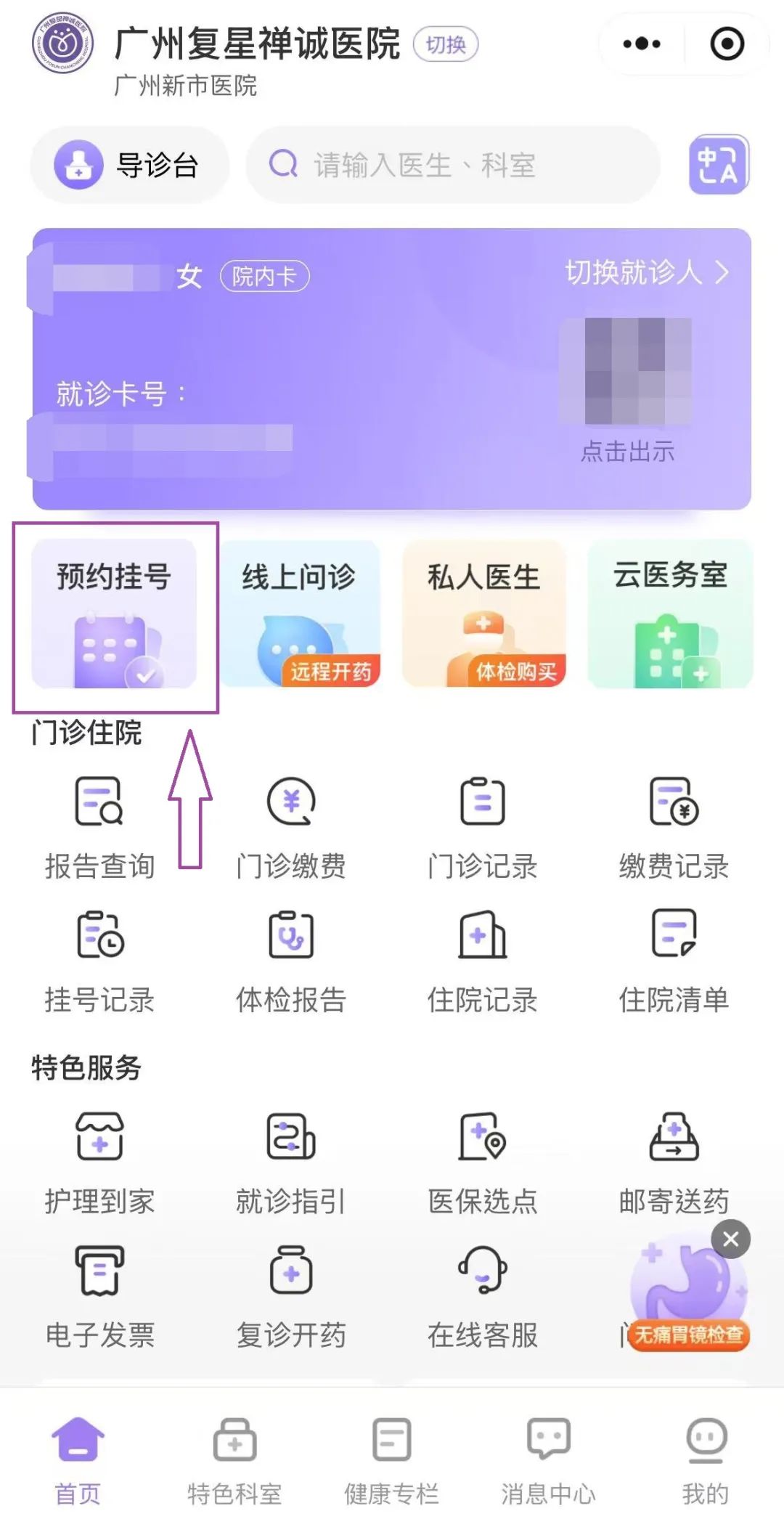Switch language with the translate icon
784x1519 pixels.
pos(718,165)
